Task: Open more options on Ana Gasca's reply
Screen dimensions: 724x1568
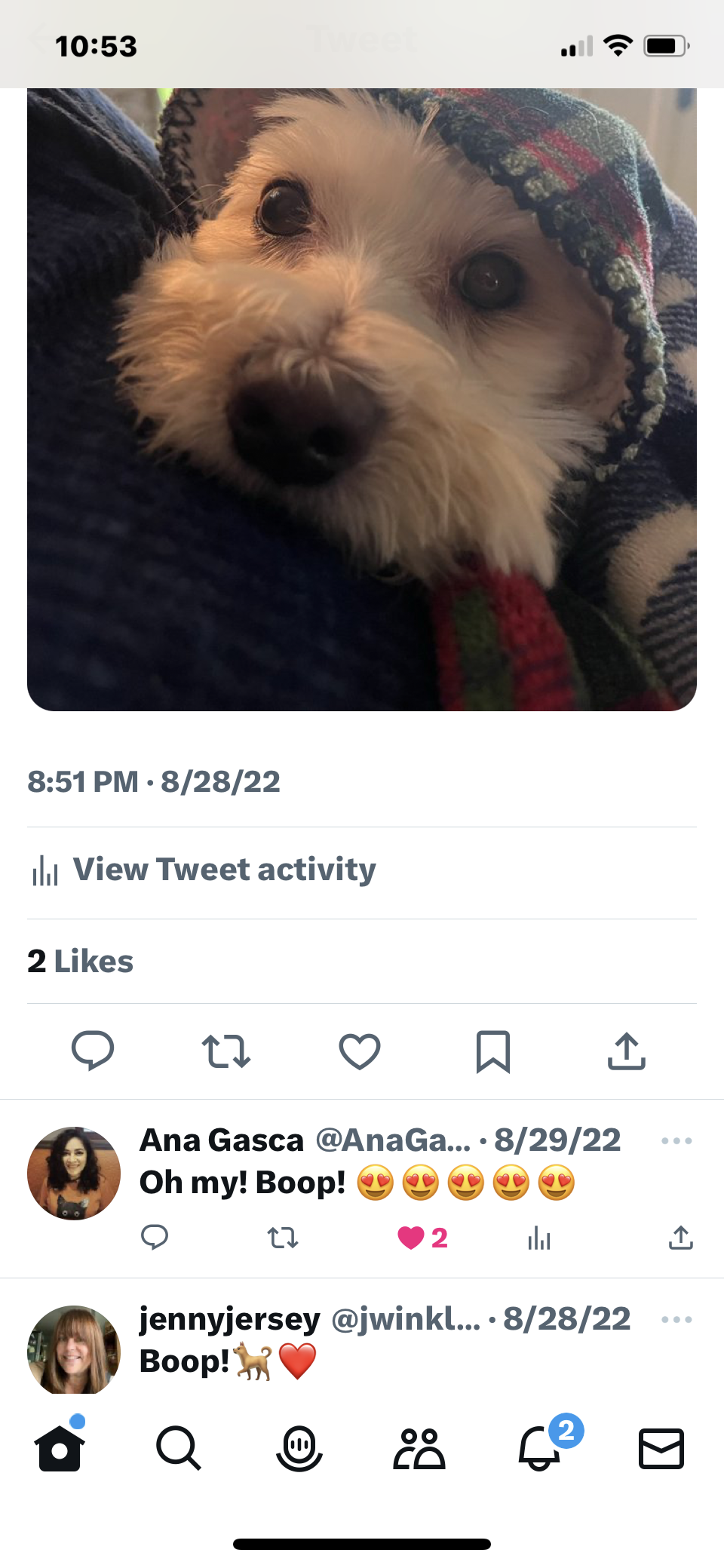Action: point(676,1140)
